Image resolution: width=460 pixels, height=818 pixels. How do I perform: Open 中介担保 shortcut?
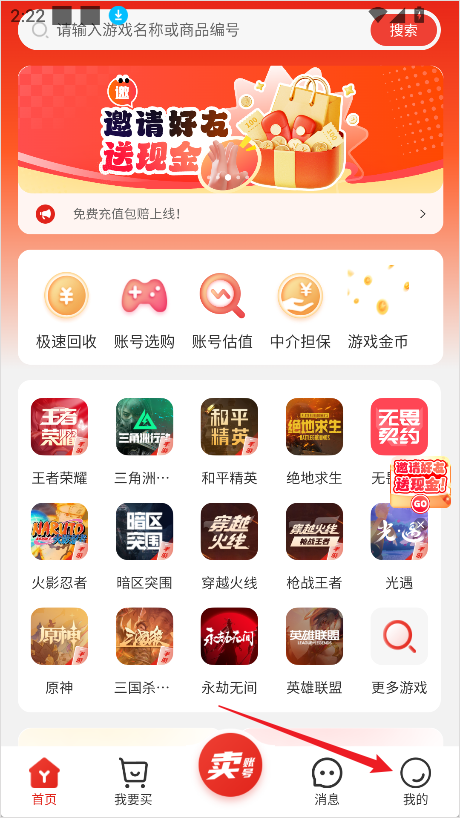pos(300,309)
